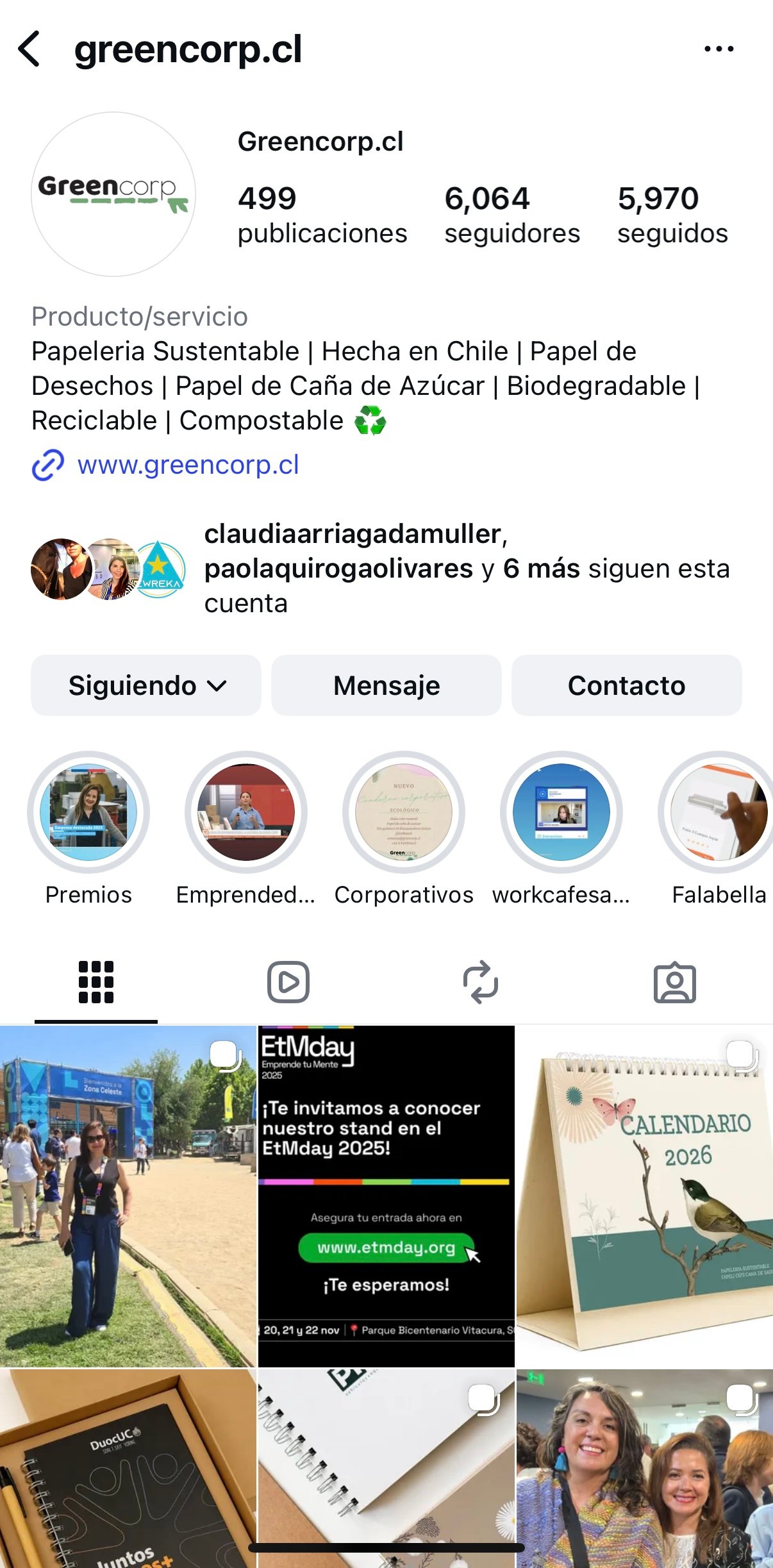This screenshot has height=1568, width=773.
Task: View the 5,970 seguidos list
Action: (x=672, y=215)
